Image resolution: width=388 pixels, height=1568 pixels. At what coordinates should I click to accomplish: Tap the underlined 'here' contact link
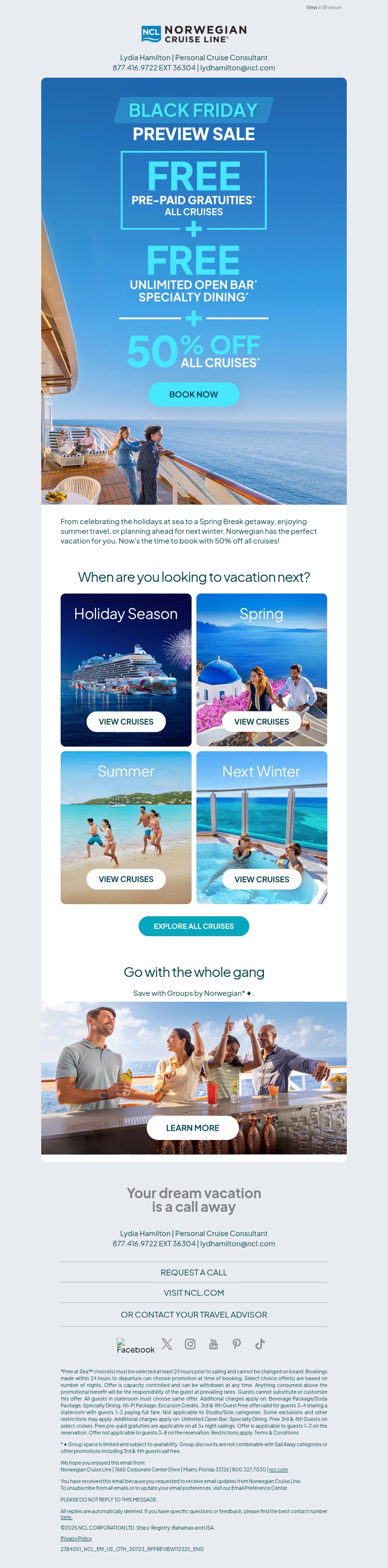click(x=65, y=1518)
